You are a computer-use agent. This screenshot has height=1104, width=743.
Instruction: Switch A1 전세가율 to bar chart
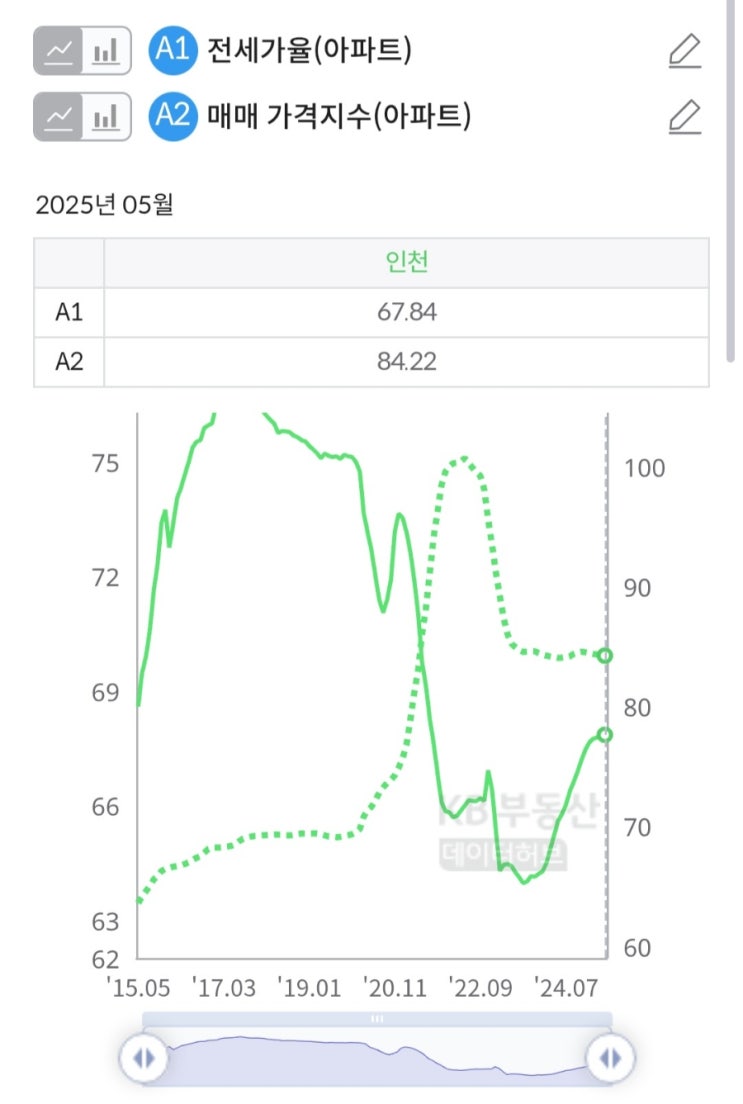pos(106,51)
